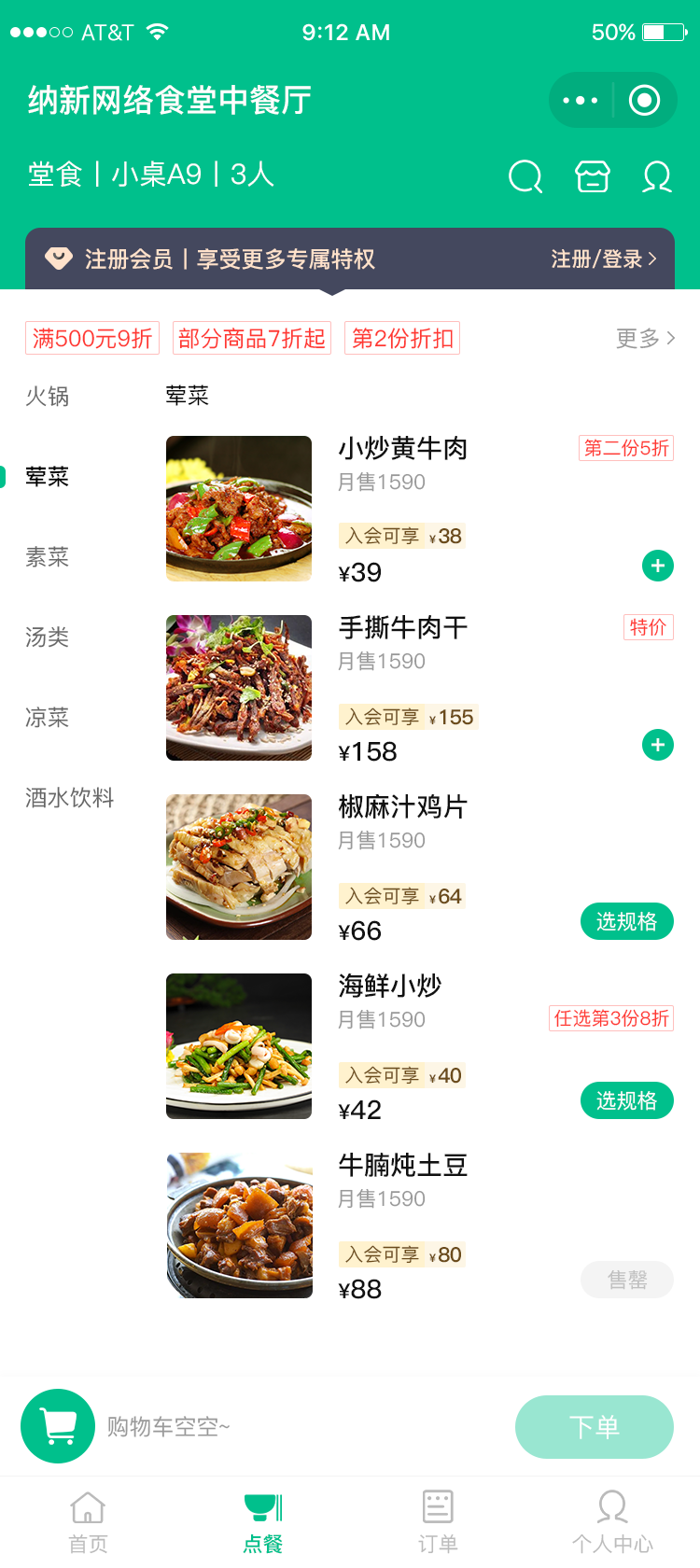
Task: Open the mini program more menu
Action: 581,100
